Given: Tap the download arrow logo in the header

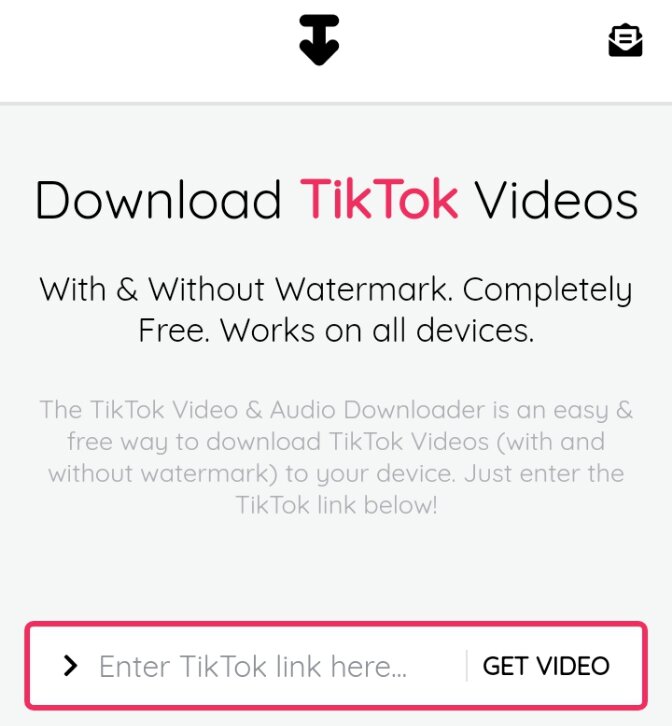Looking at the screenshot, I should click(x=319, y=40).
